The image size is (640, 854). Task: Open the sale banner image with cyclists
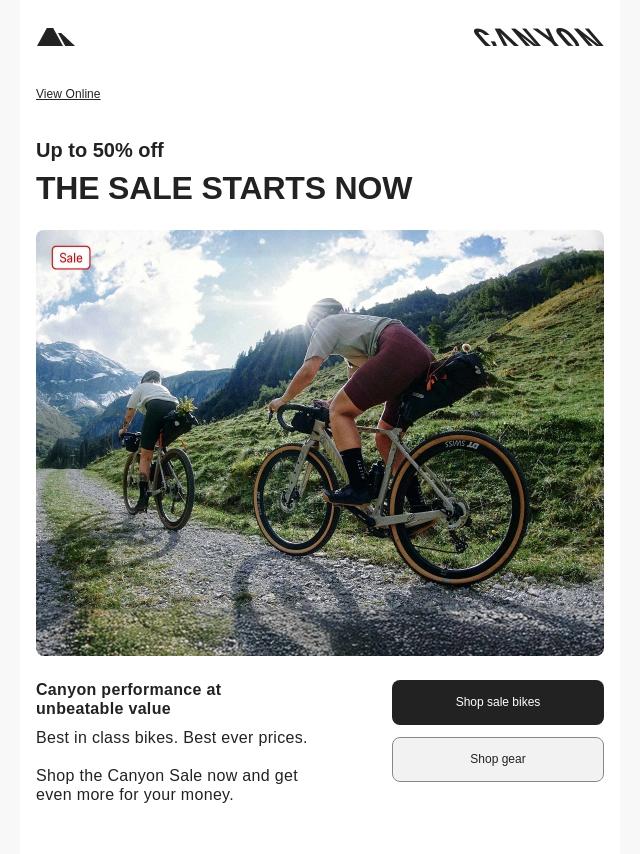pos(320,443)
